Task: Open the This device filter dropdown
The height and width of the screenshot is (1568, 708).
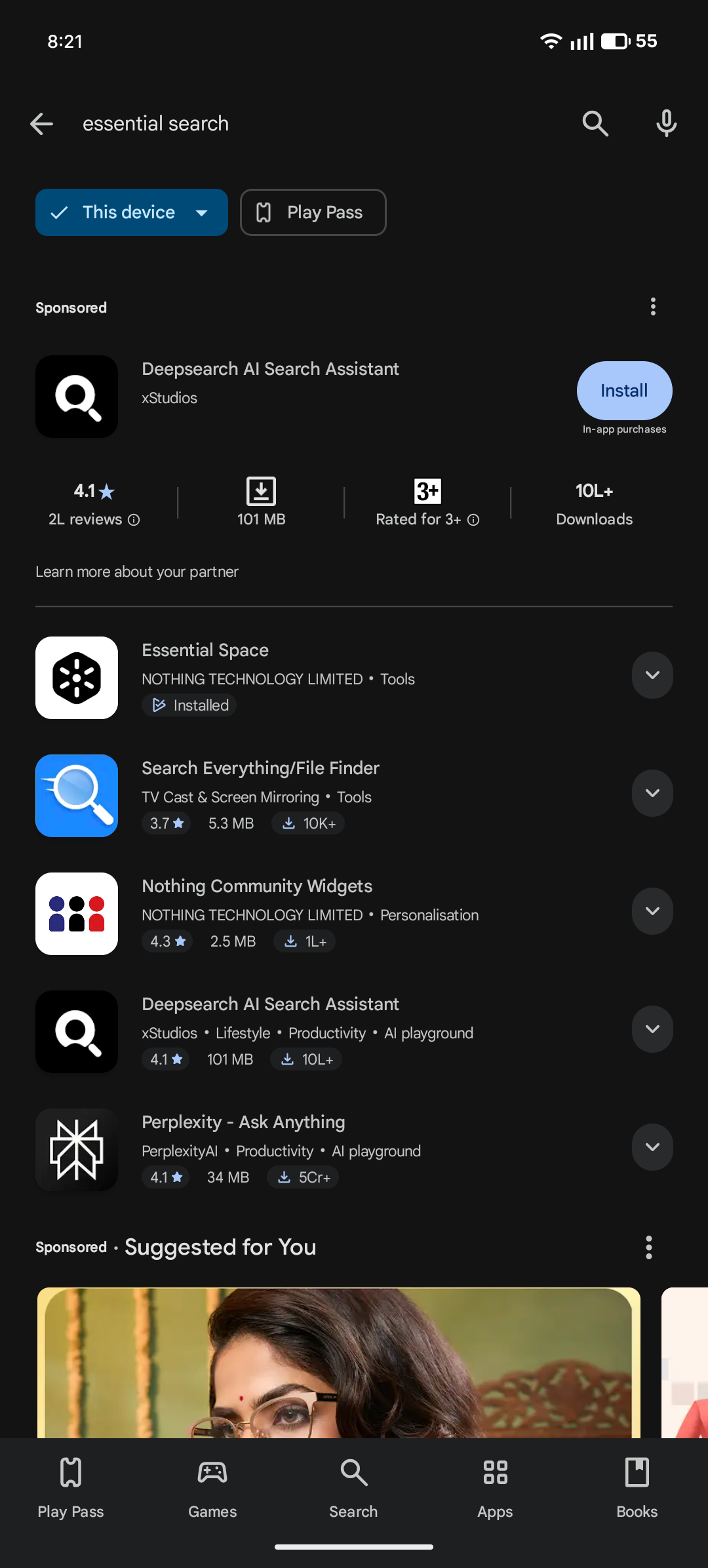Action: click(132, 212)
